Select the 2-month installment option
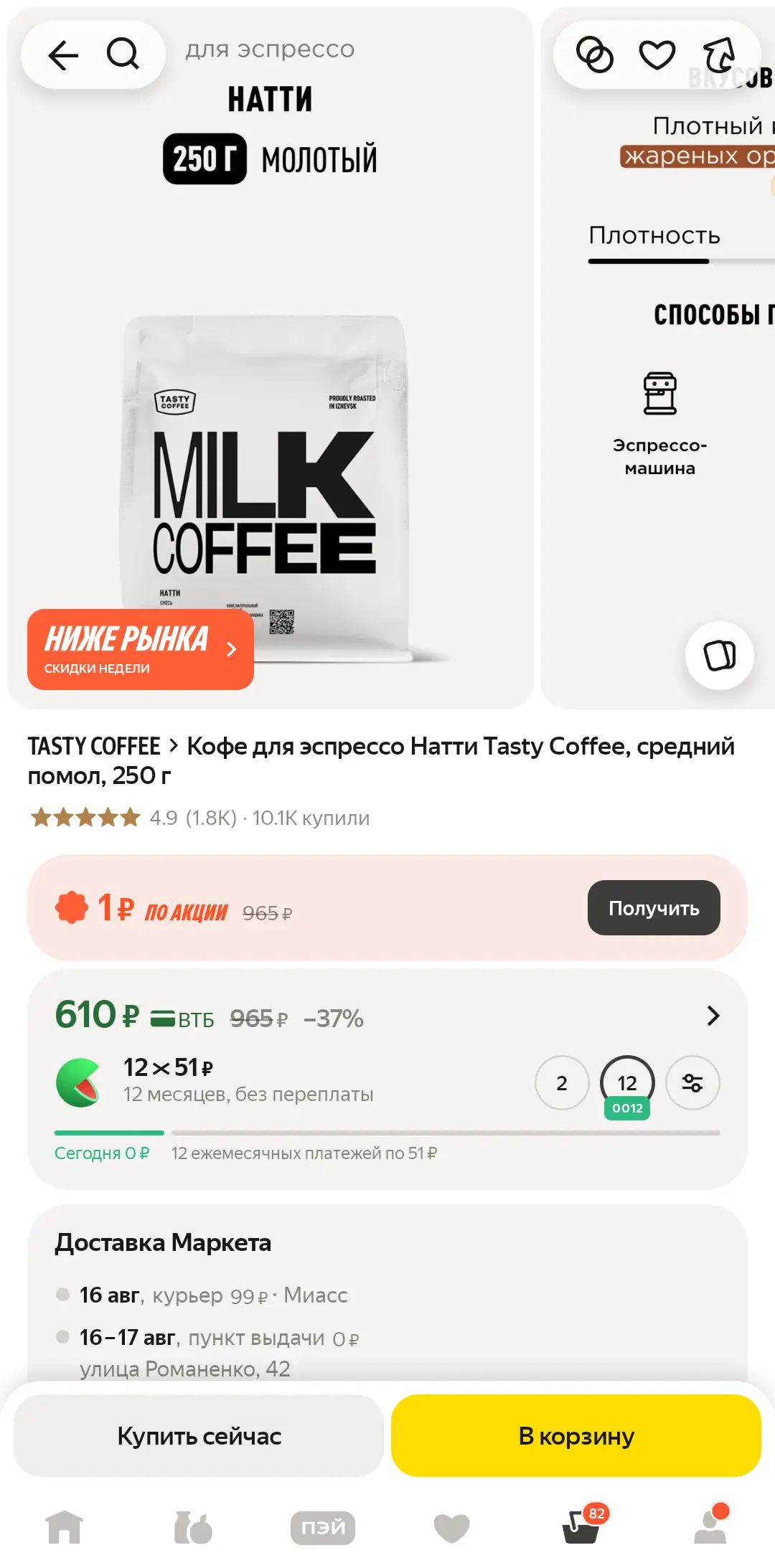The width and height of the screenshot is (775, 1568). click(x=562, y=1082)
